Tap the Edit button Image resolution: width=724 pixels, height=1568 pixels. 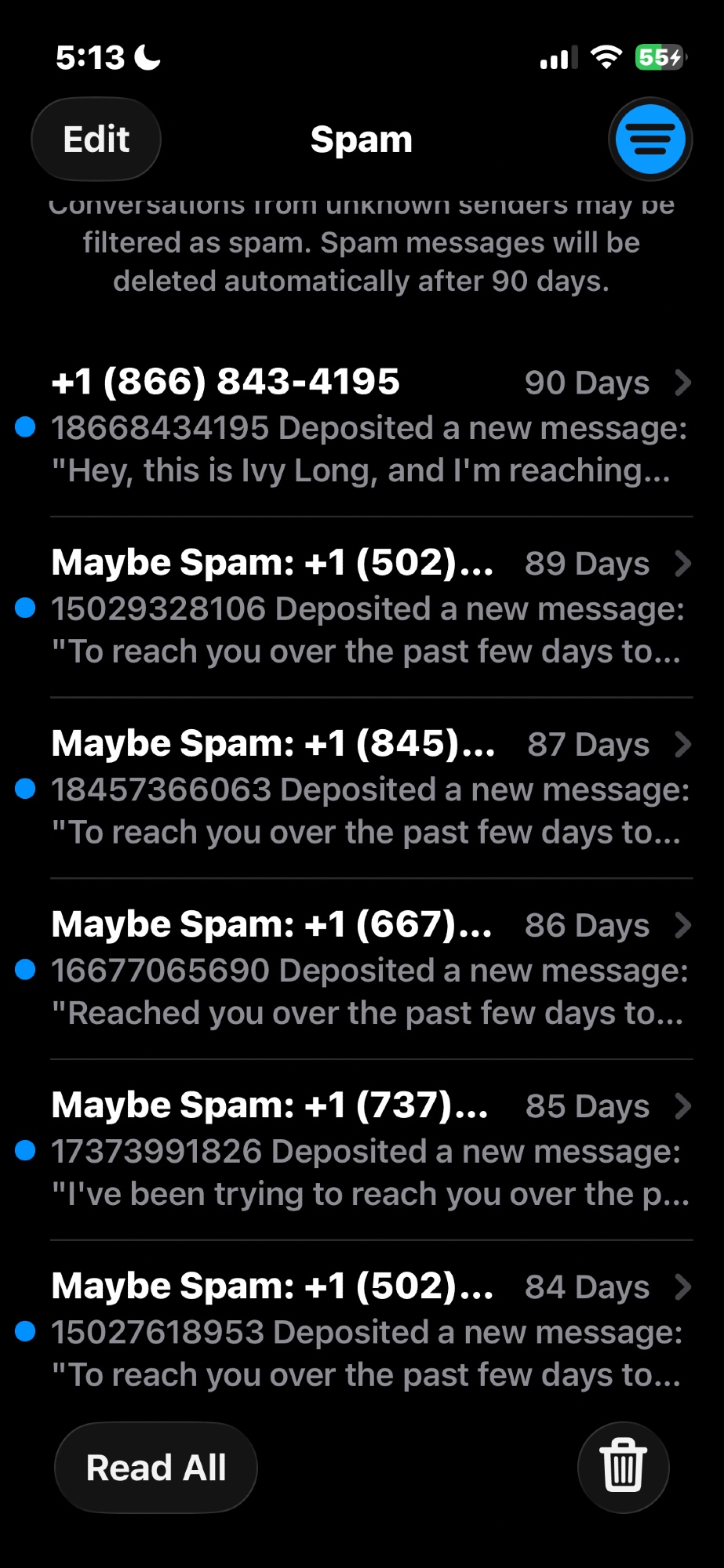click(x=96, y=140)
